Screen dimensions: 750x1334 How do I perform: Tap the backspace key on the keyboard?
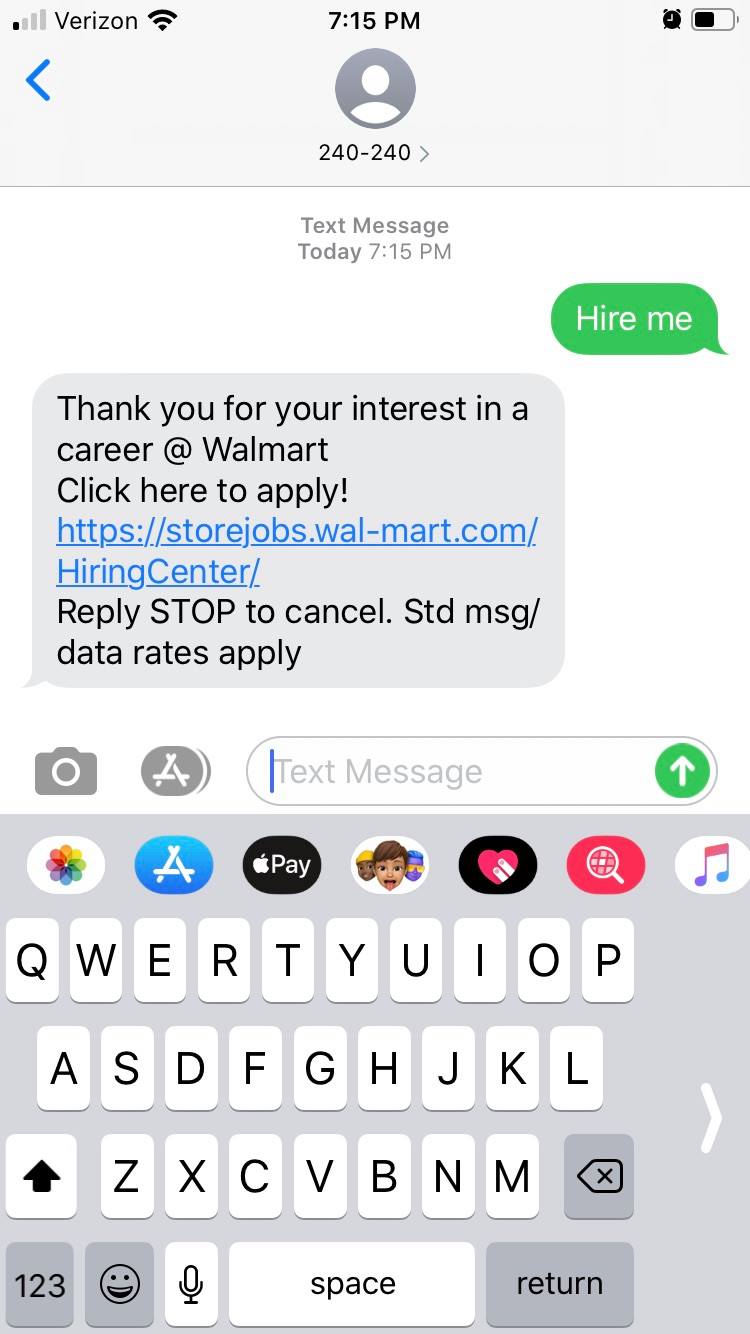[x=599, y=1176]
